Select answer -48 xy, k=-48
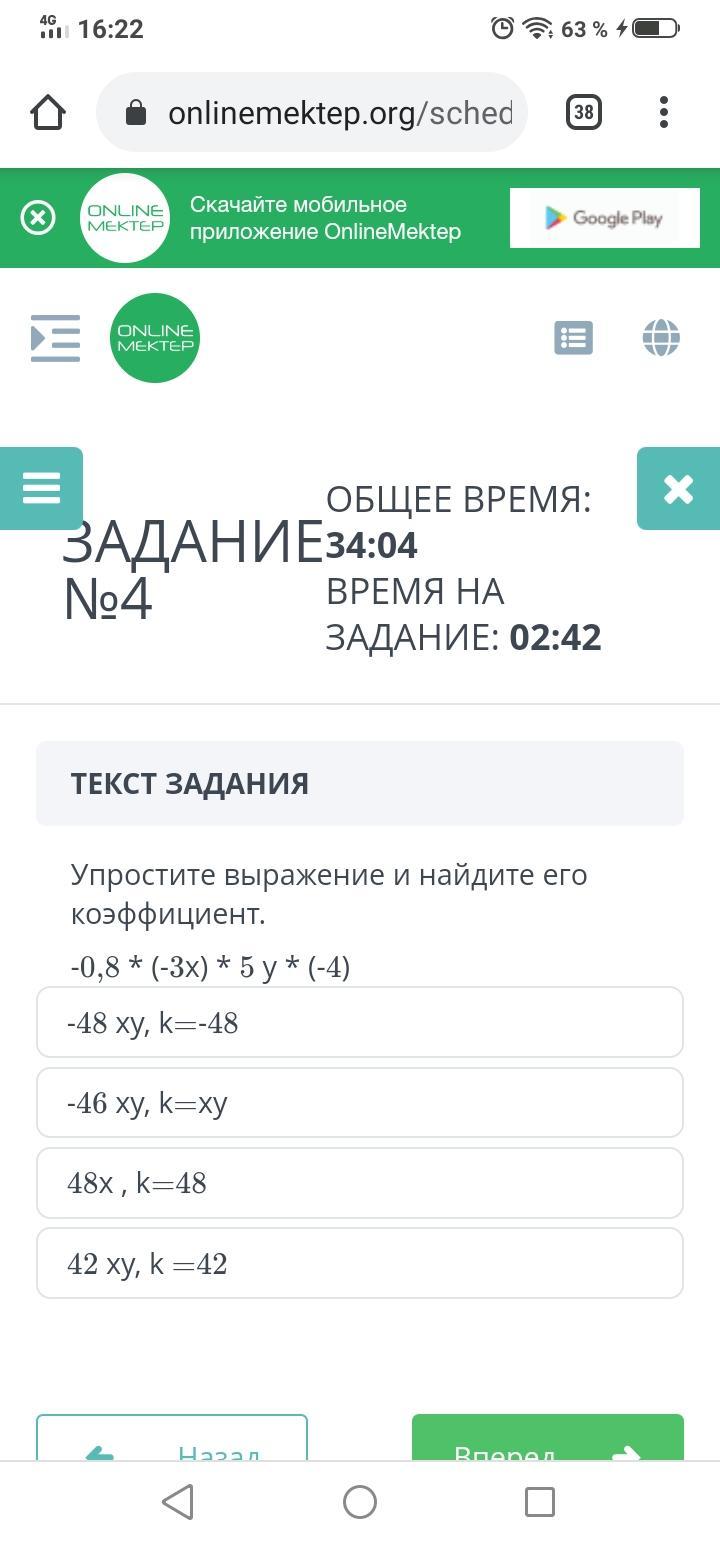This screenshot has width=720, height=1544. (360, 1022)
